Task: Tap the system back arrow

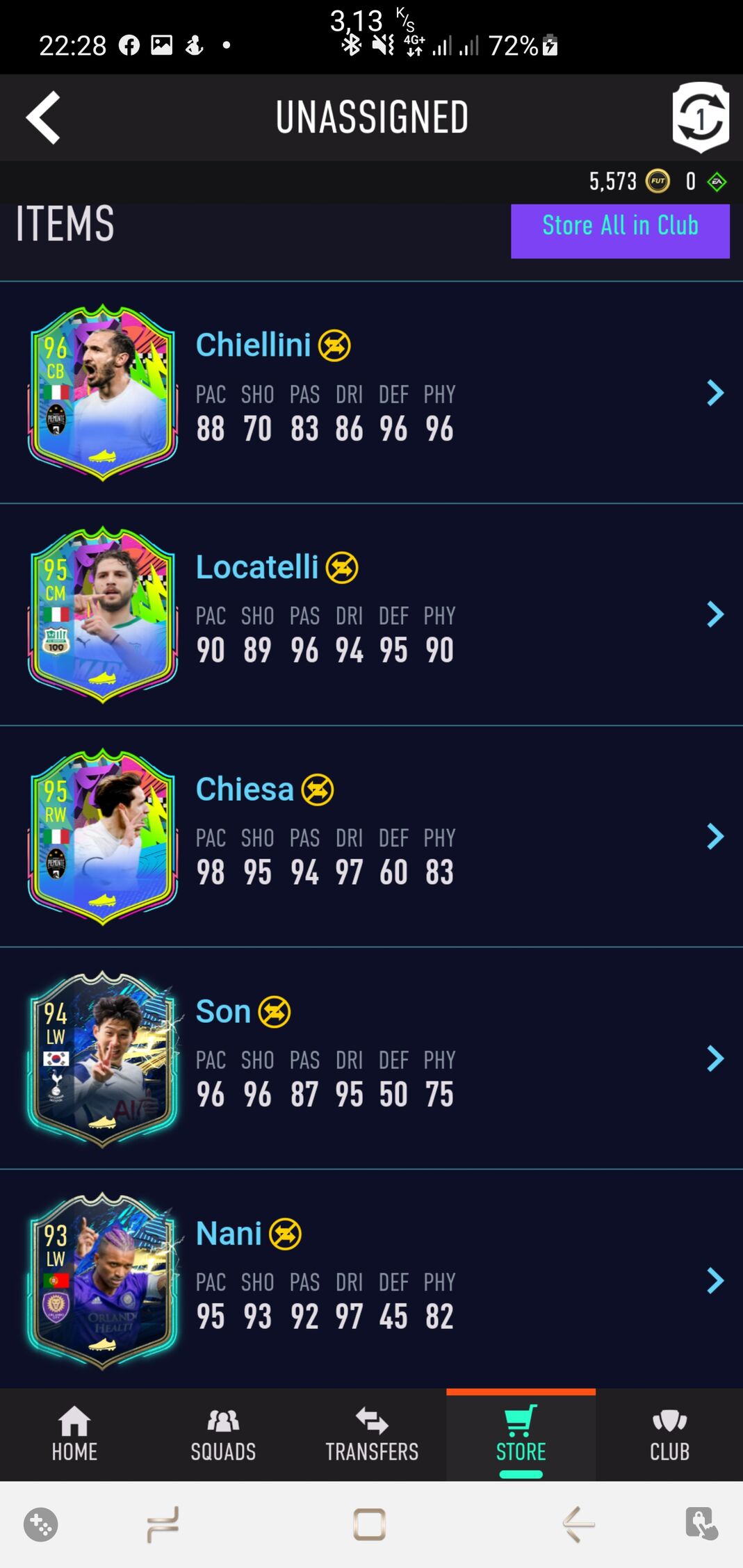Action: (578, 1525)
